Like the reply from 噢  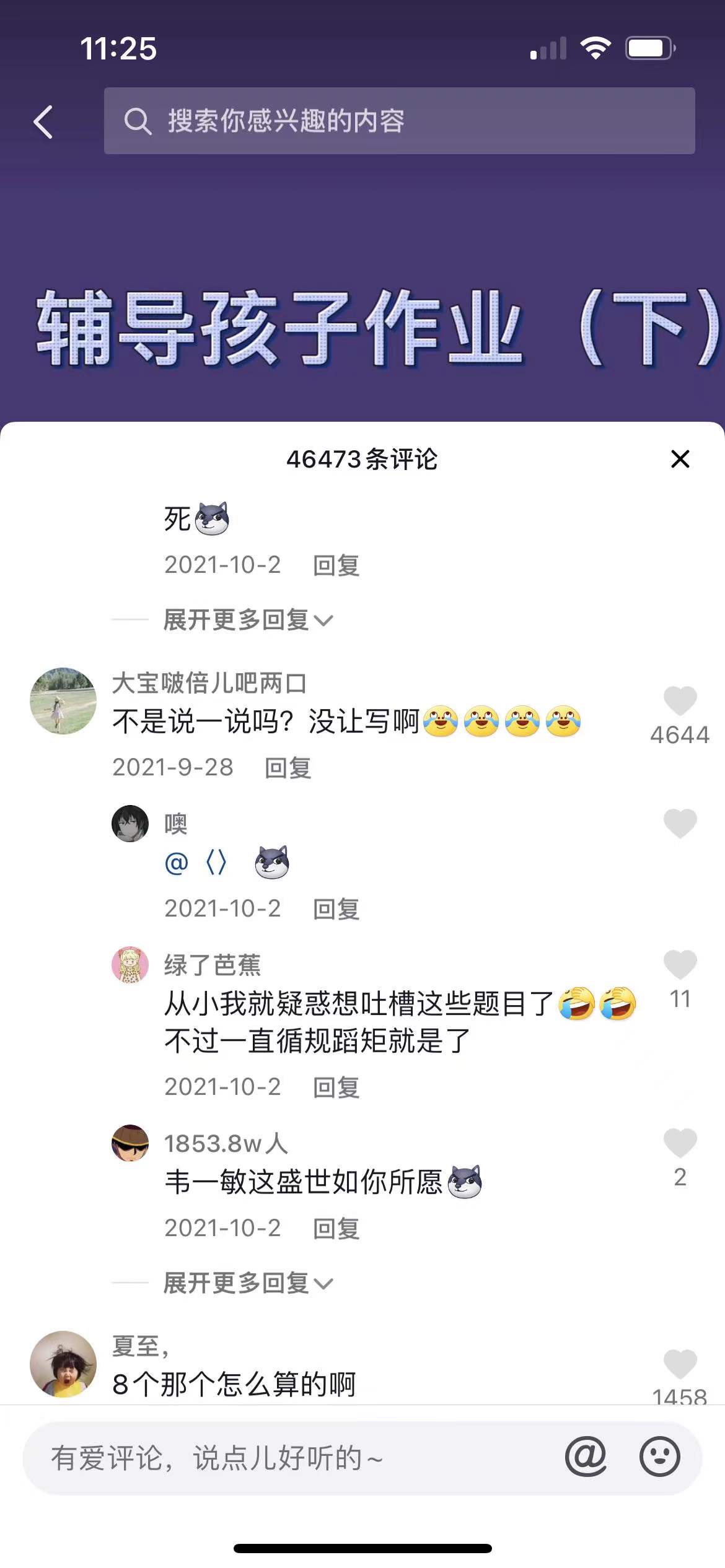(680, 824)
